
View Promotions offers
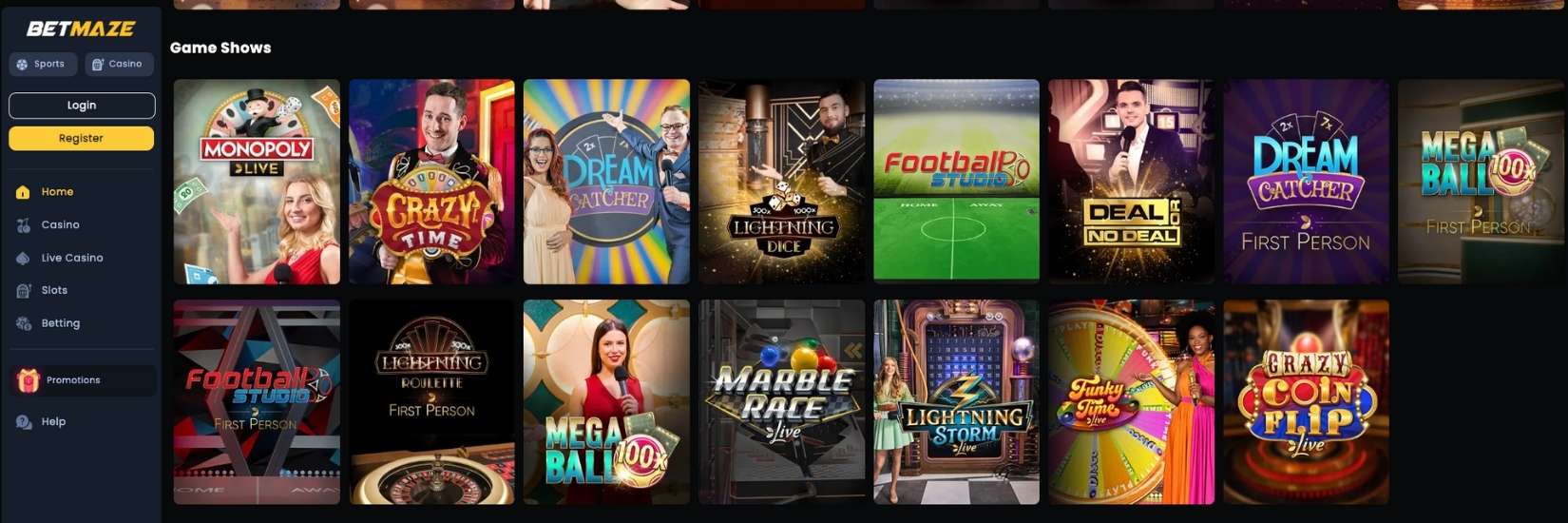click(x=73, y=380)
